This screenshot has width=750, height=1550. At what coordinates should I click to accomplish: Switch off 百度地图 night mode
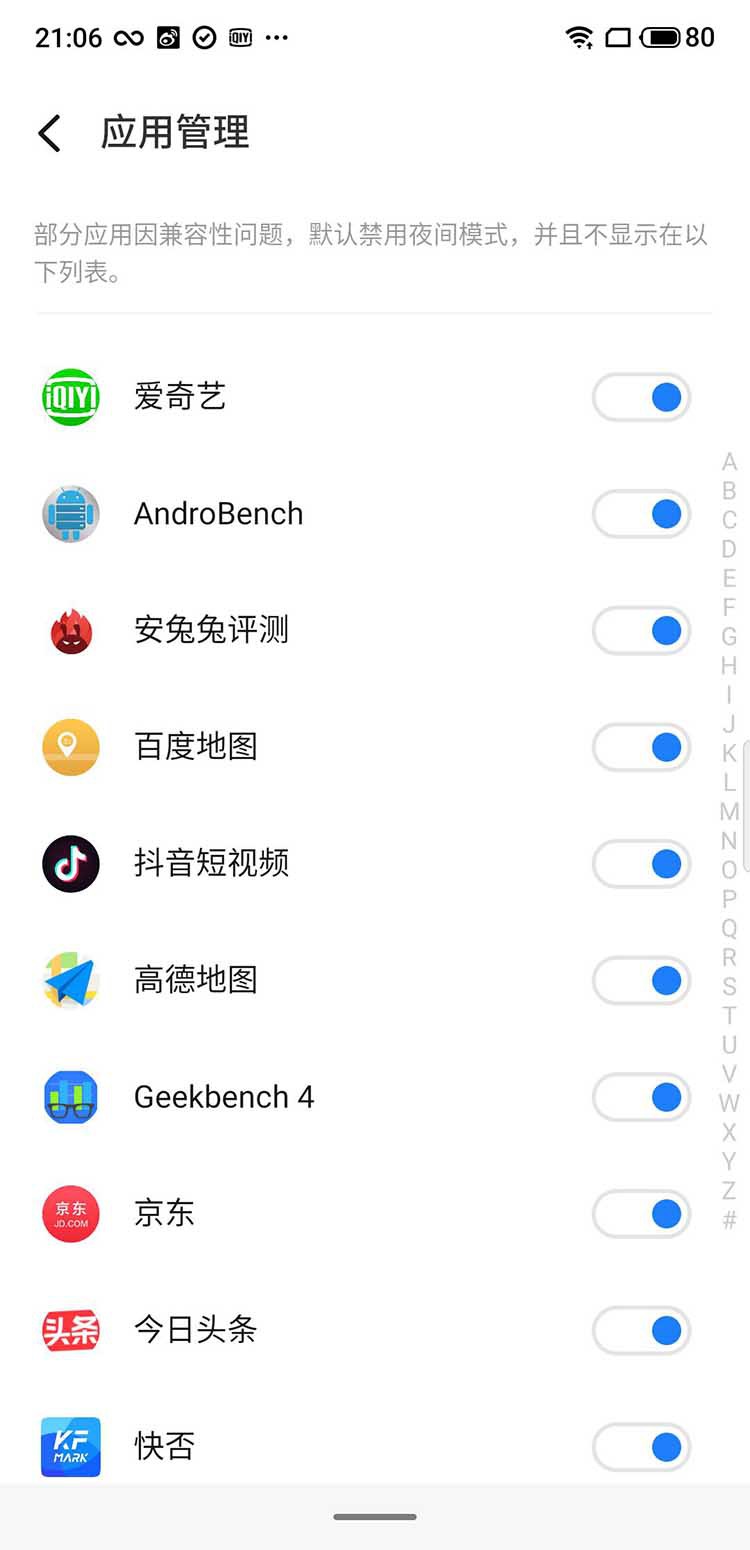point(641,747)
